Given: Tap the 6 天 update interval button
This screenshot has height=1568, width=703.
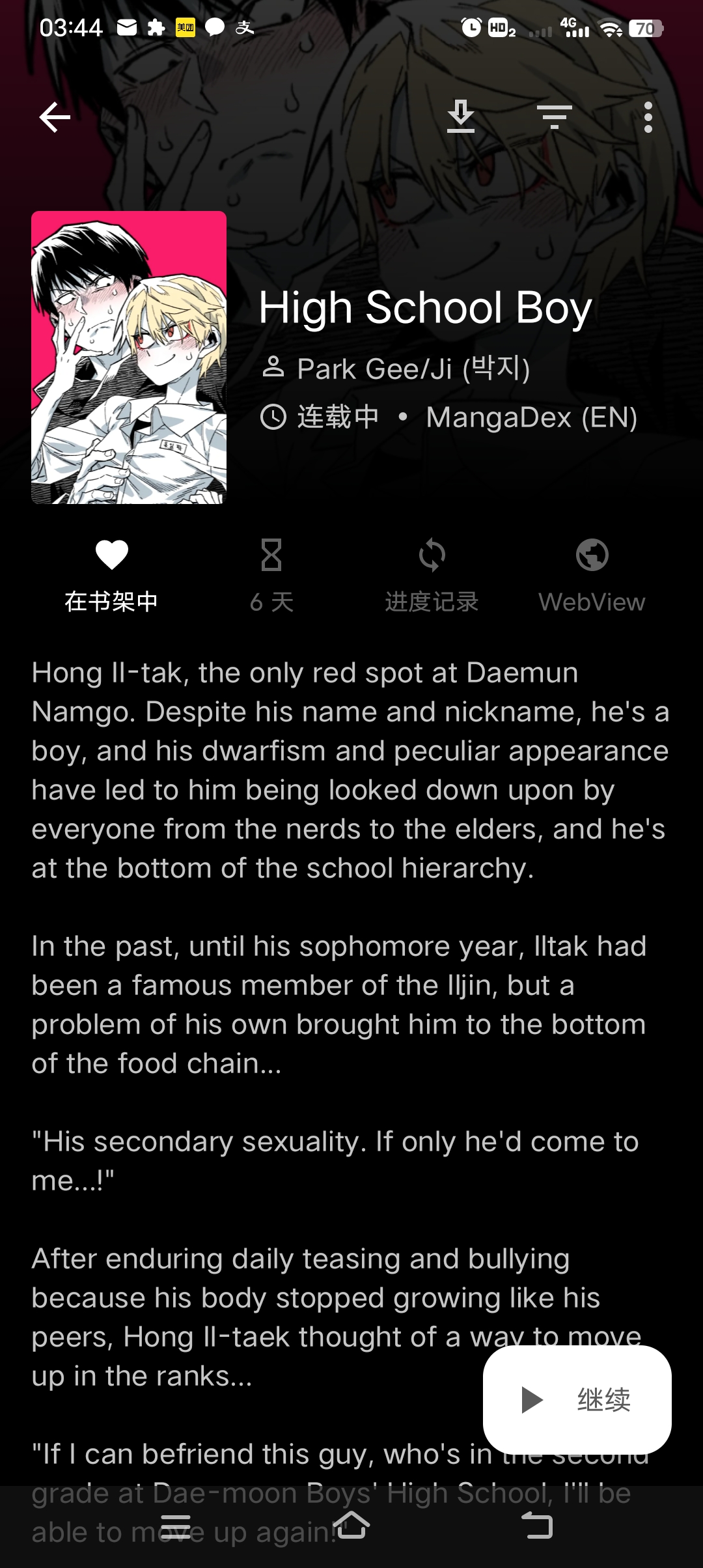Looking at the screenshot, I should (271, 574).
